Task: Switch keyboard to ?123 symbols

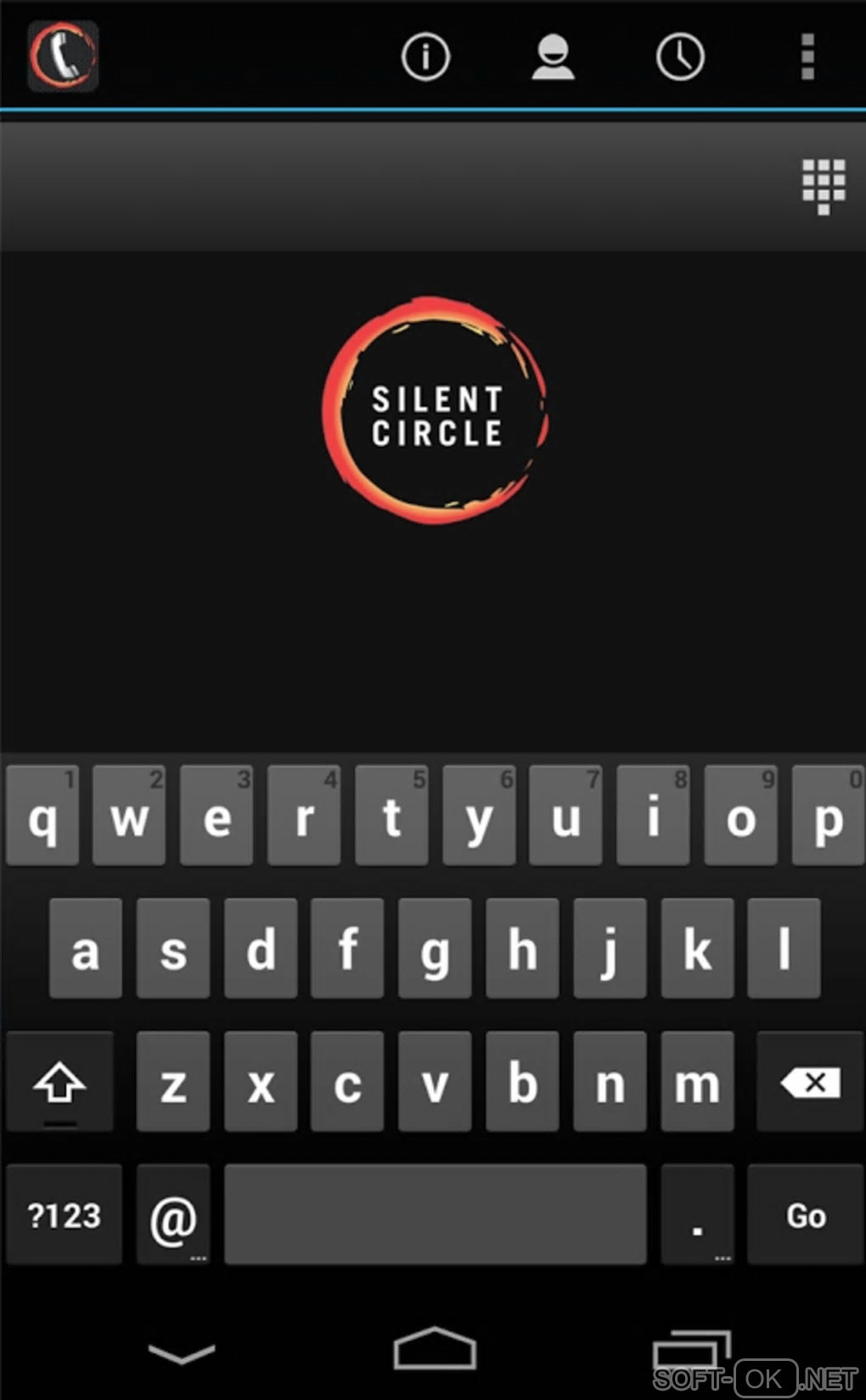Action: [x=64, y=1215]
